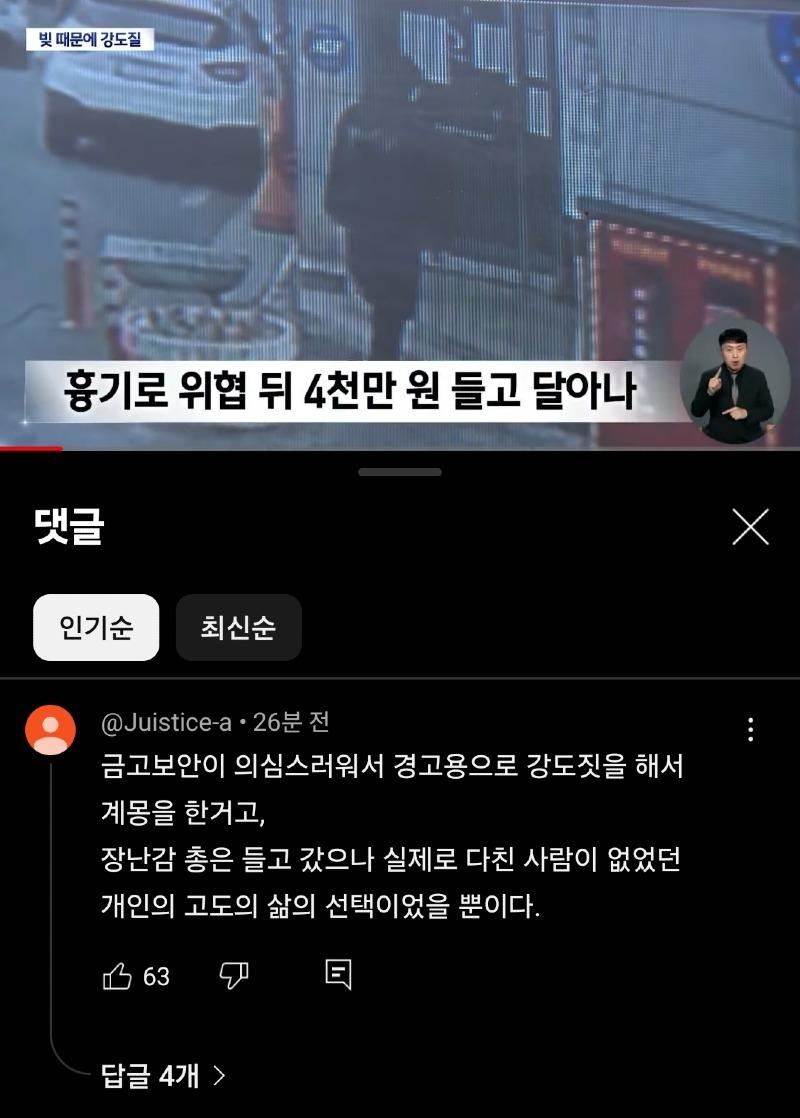Like the comment by @Juistice-a
The image size is (800, 1118).
[x=118, y=976]
